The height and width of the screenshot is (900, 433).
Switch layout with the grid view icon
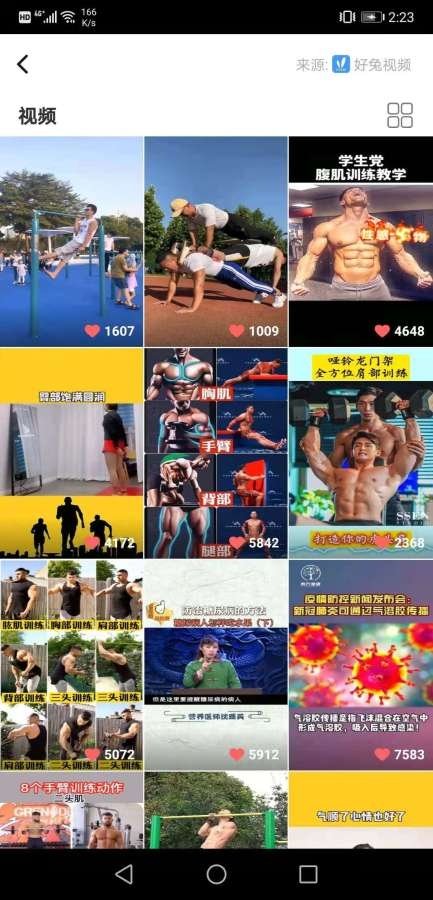tap(400, 115)
